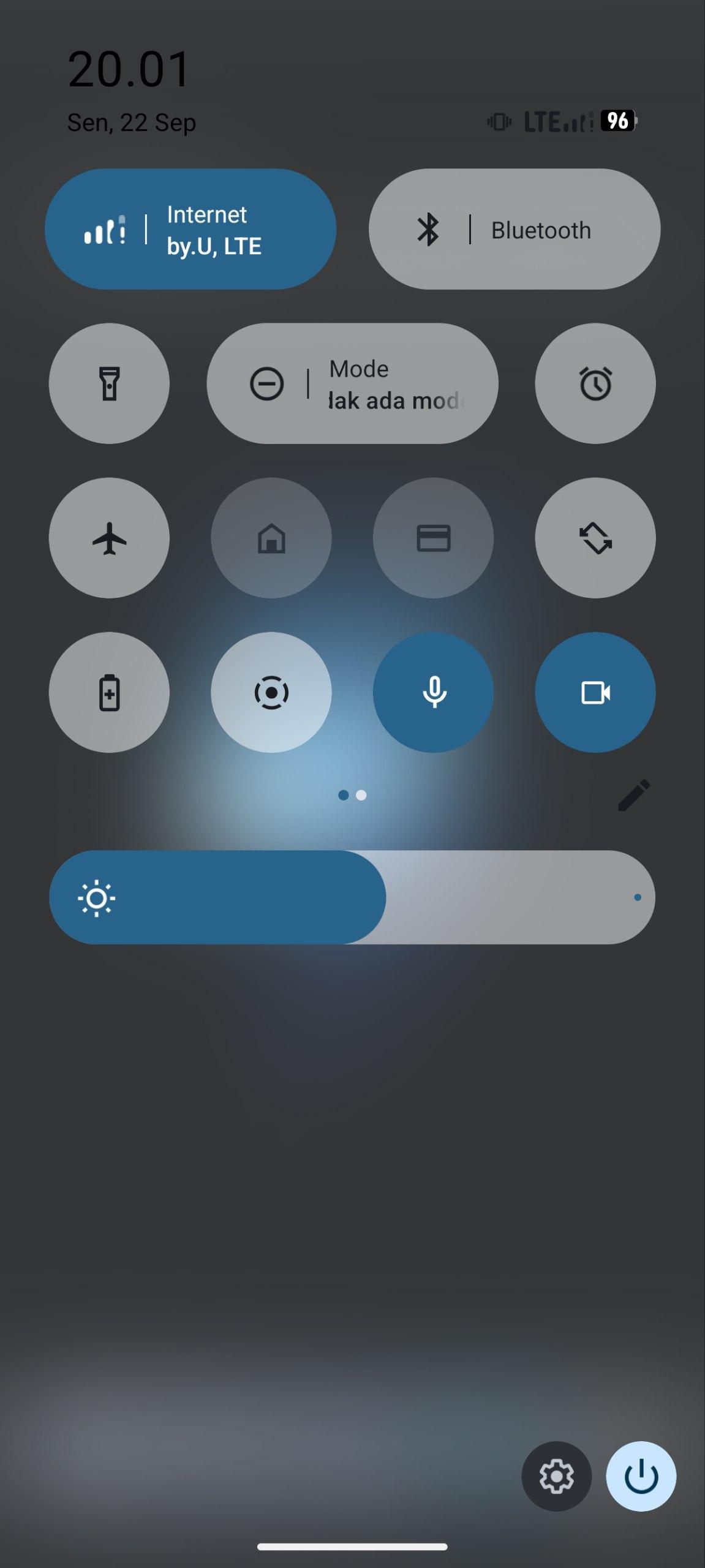Turn on Bluetooth

(x=515, y=229)
